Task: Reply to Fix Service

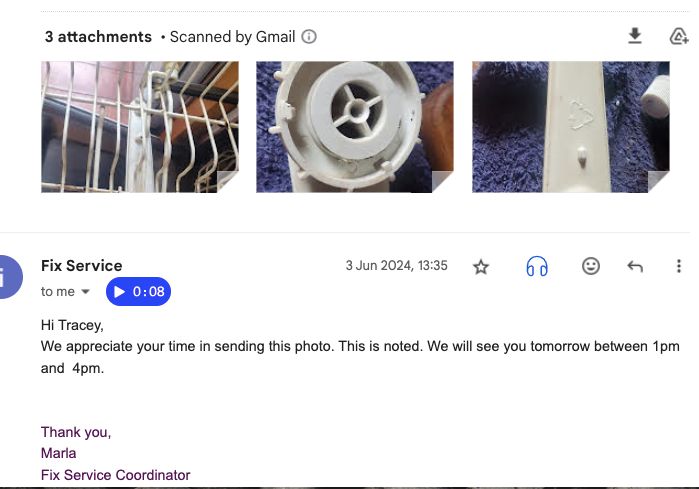Action: click(x=634, y=267)
